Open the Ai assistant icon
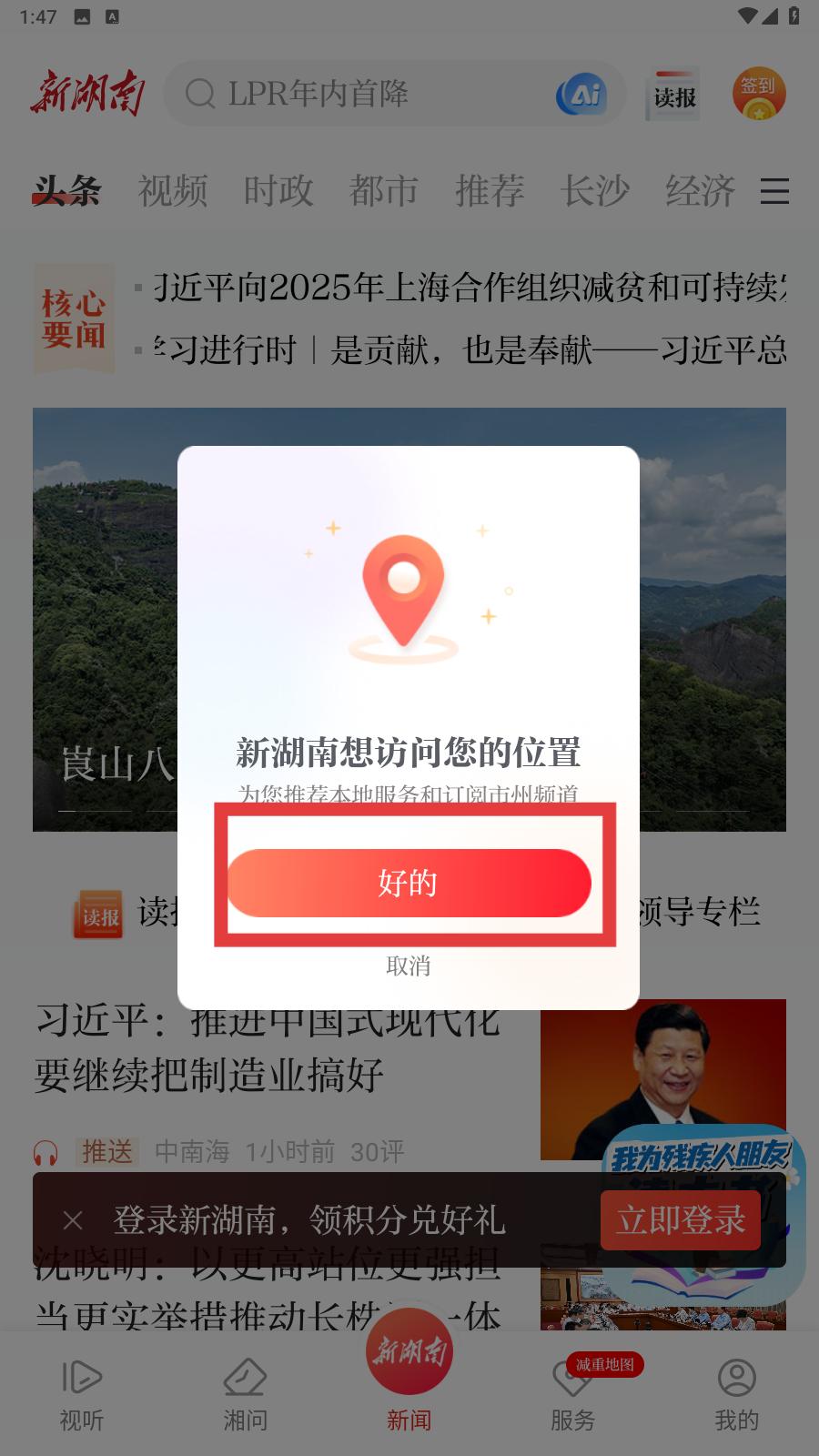Image resolution: width=819 pixels, height=1456 pixels. 582,94
